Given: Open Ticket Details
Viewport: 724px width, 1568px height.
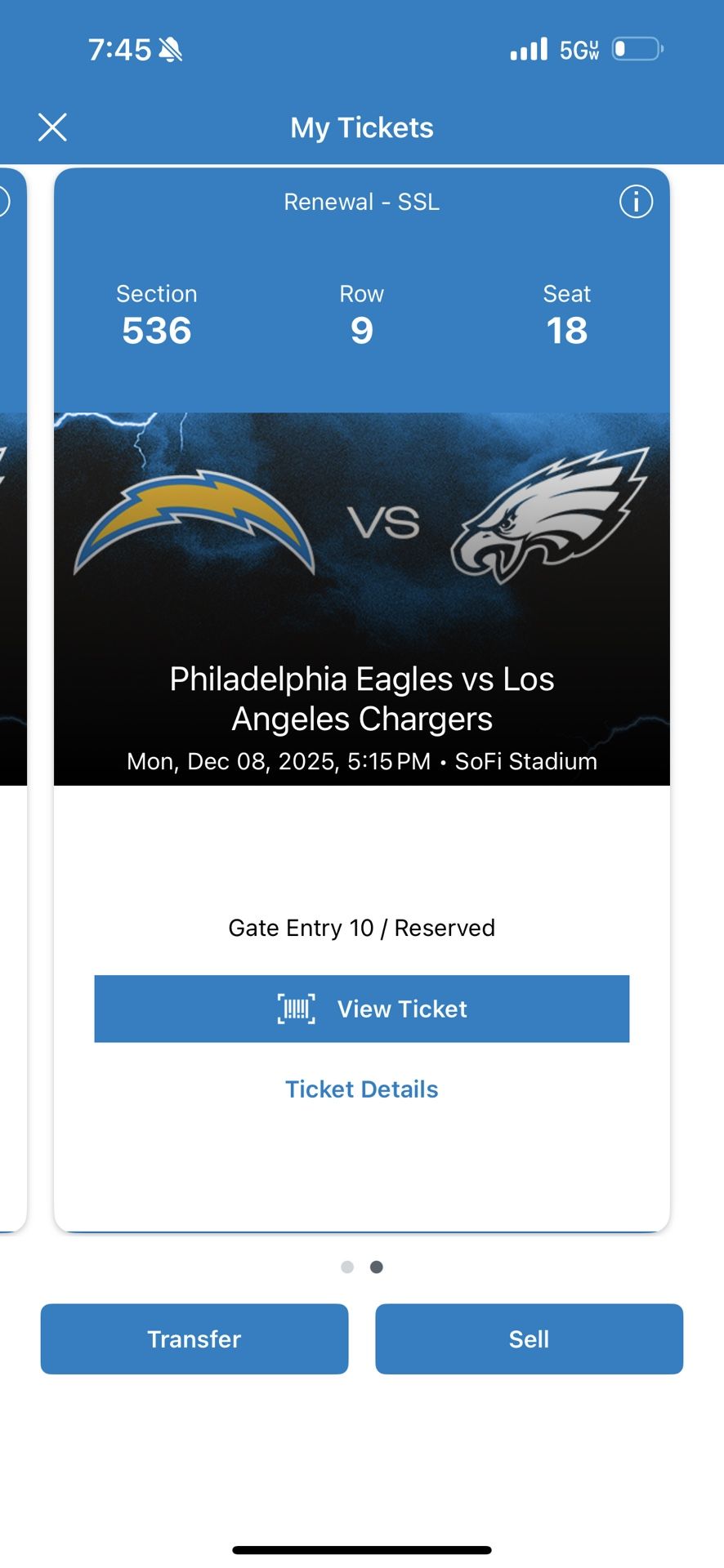Looking at the screenshot, I should 361,1089.
